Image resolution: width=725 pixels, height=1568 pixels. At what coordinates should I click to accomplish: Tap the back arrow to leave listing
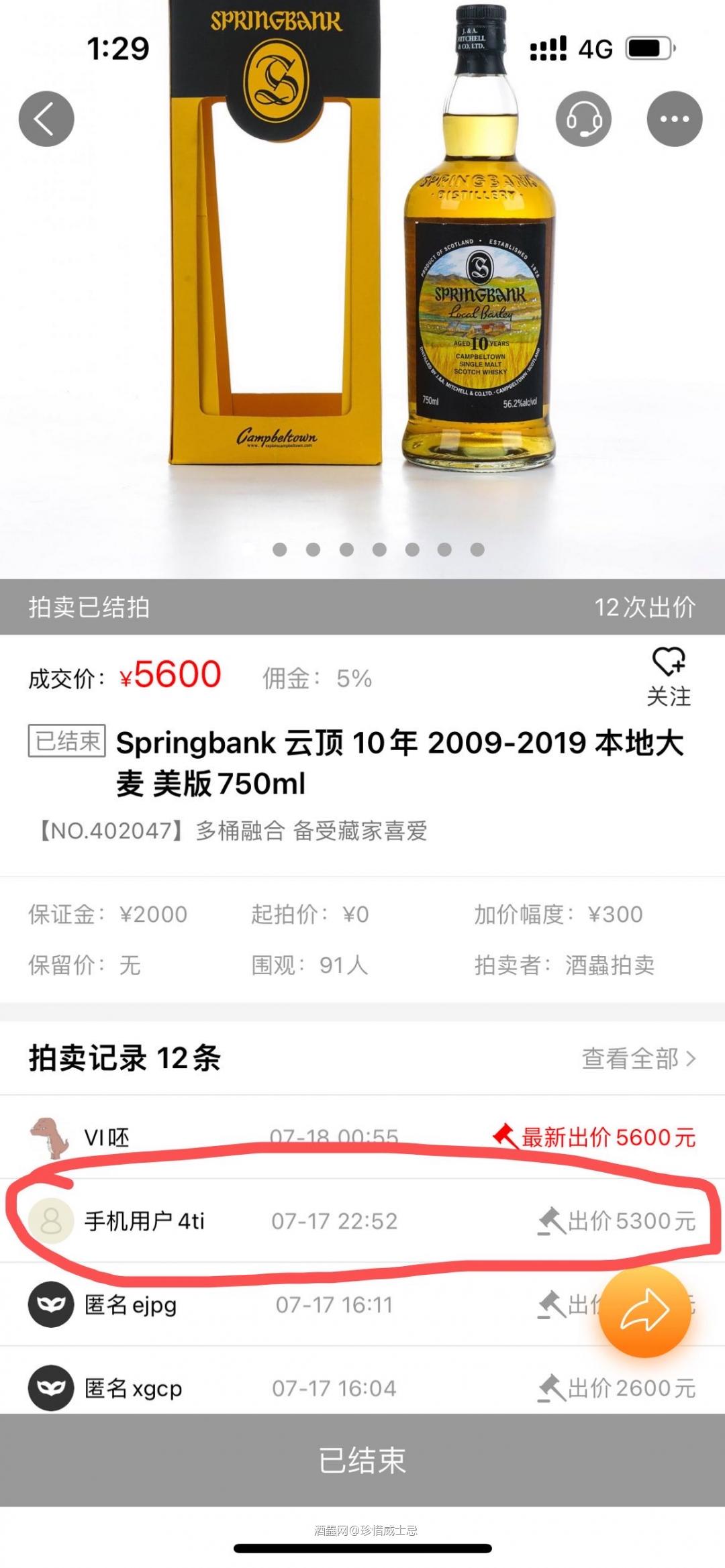coord(46,117)
